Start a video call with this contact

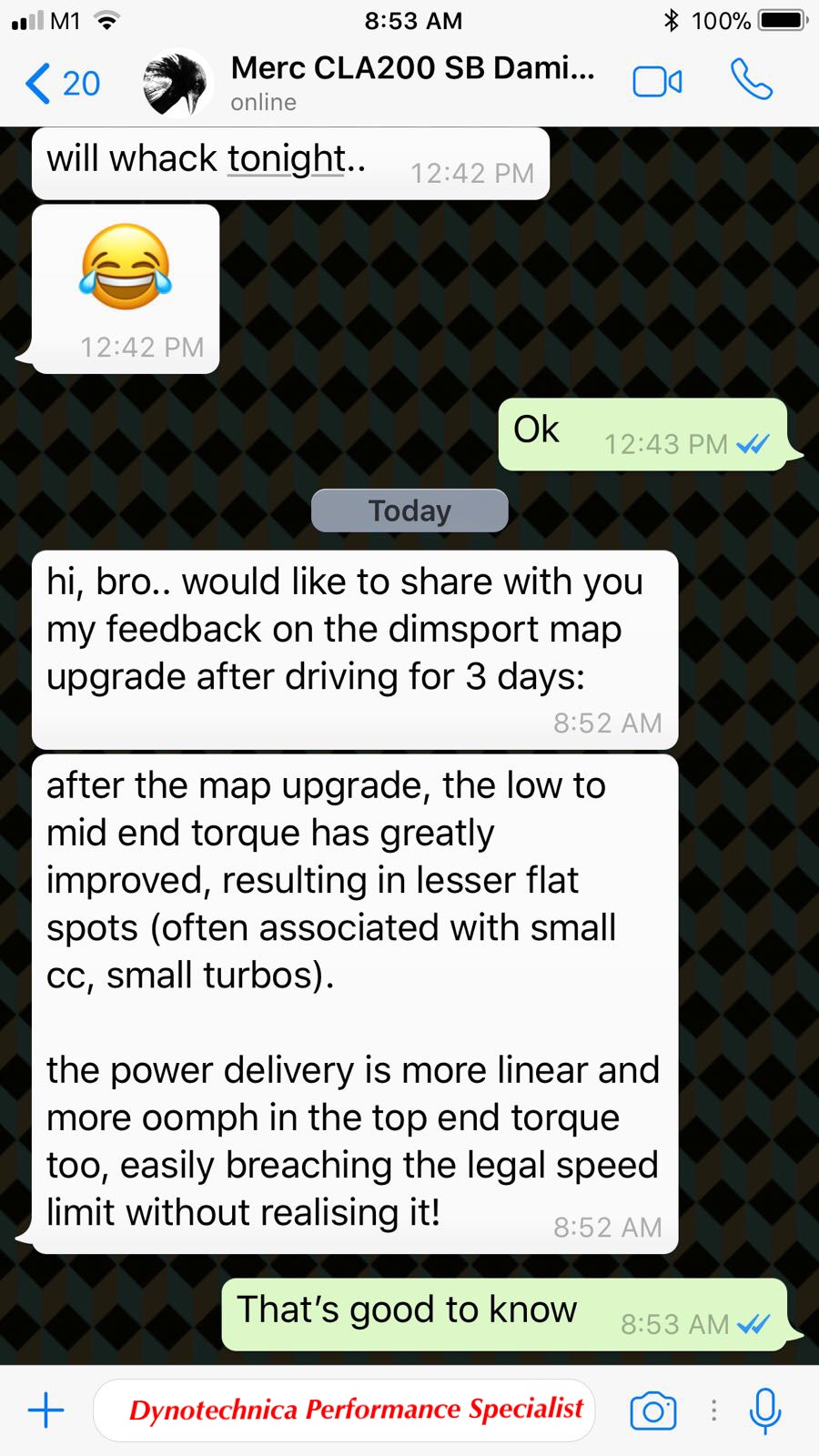(657, 82)
